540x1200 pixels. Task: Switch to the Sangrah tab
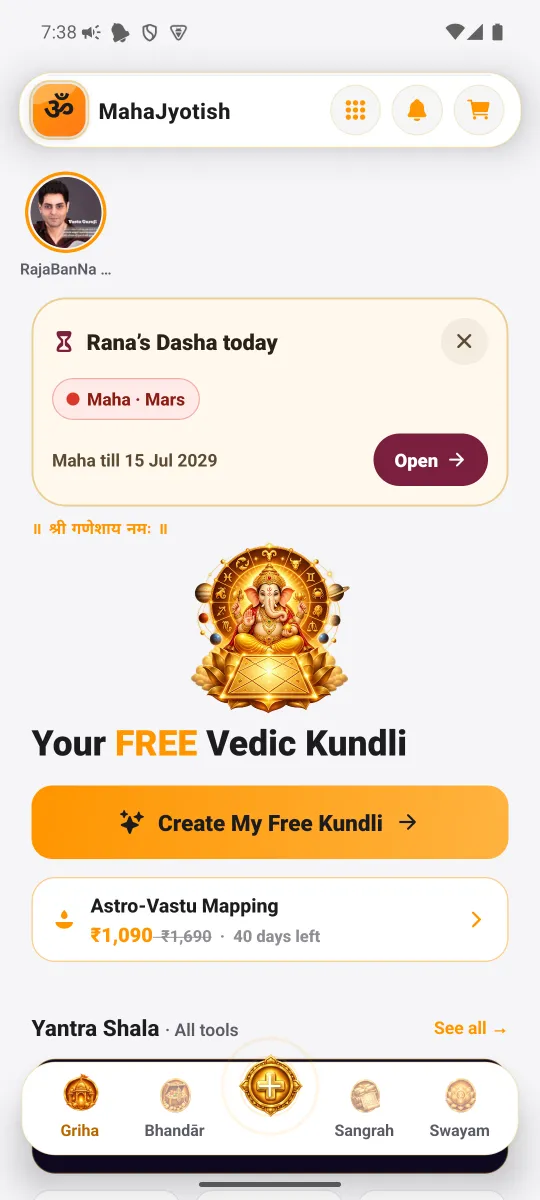(x=364, y=1108)
